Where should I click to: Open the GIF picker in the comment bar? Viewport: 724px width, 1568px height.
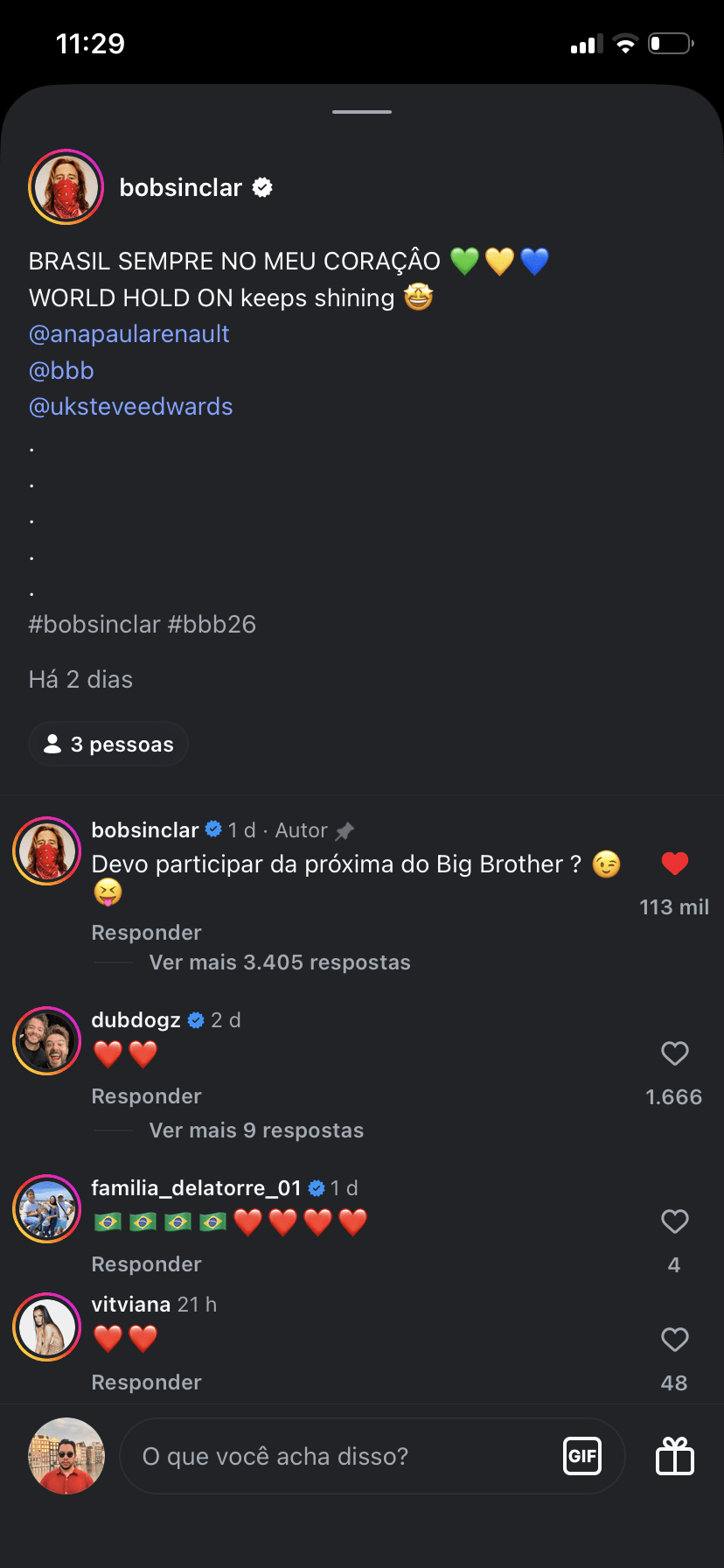click(x=582, y=1455)
